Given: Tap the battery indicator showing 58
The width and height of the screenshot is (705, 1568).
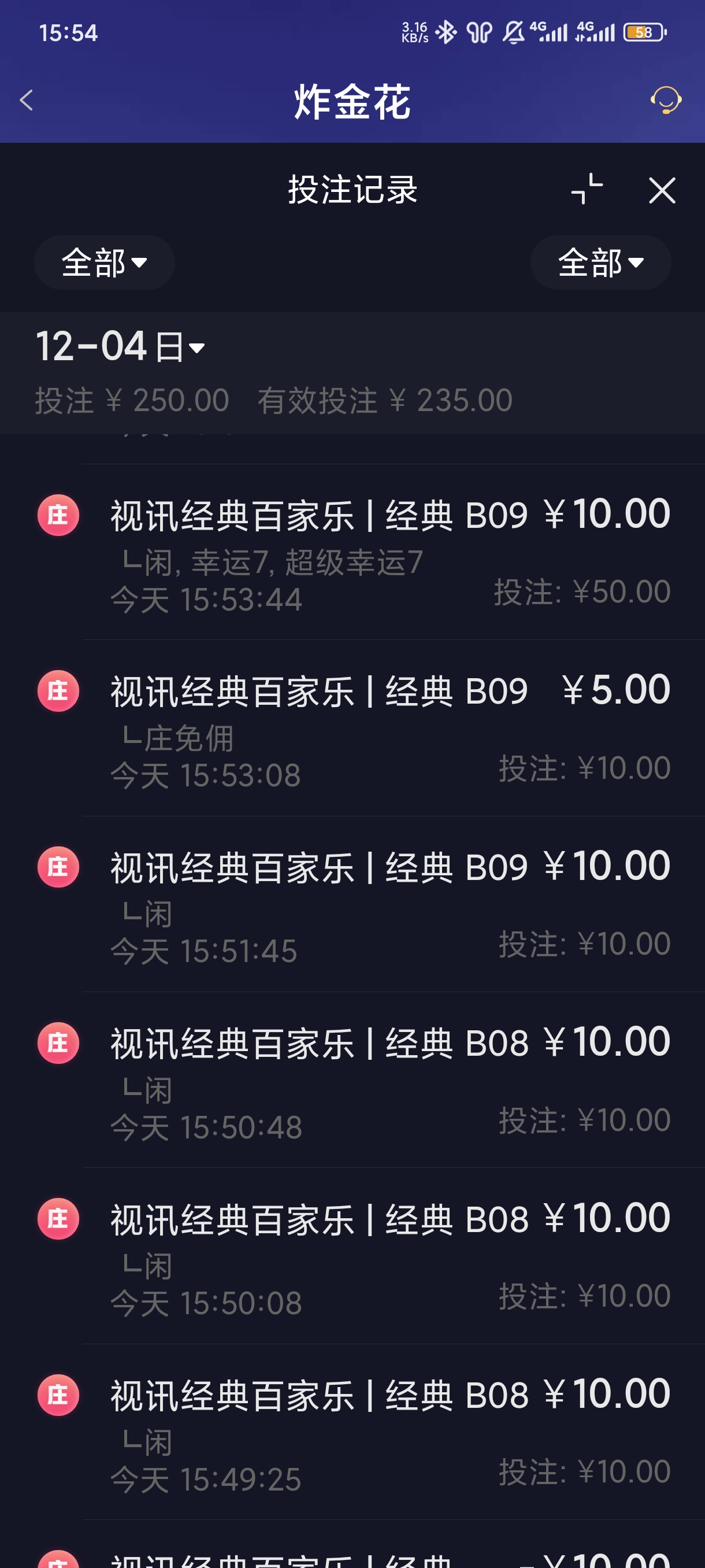Looking at the screenshot, I should 644,32.
